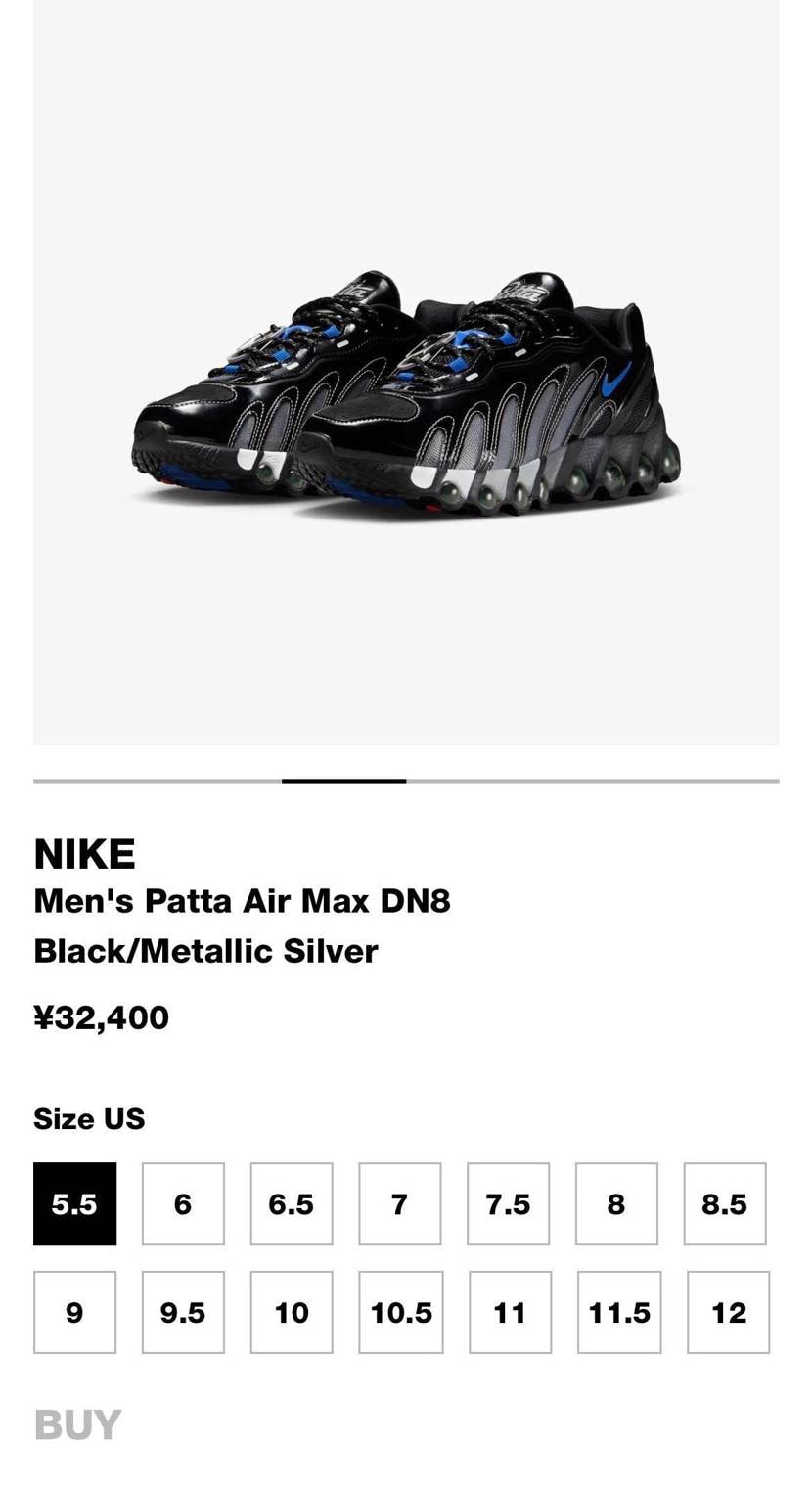This screenshot has height=1488, width=812.
Task: Choose size 7.5
Action: (508, 1203)
